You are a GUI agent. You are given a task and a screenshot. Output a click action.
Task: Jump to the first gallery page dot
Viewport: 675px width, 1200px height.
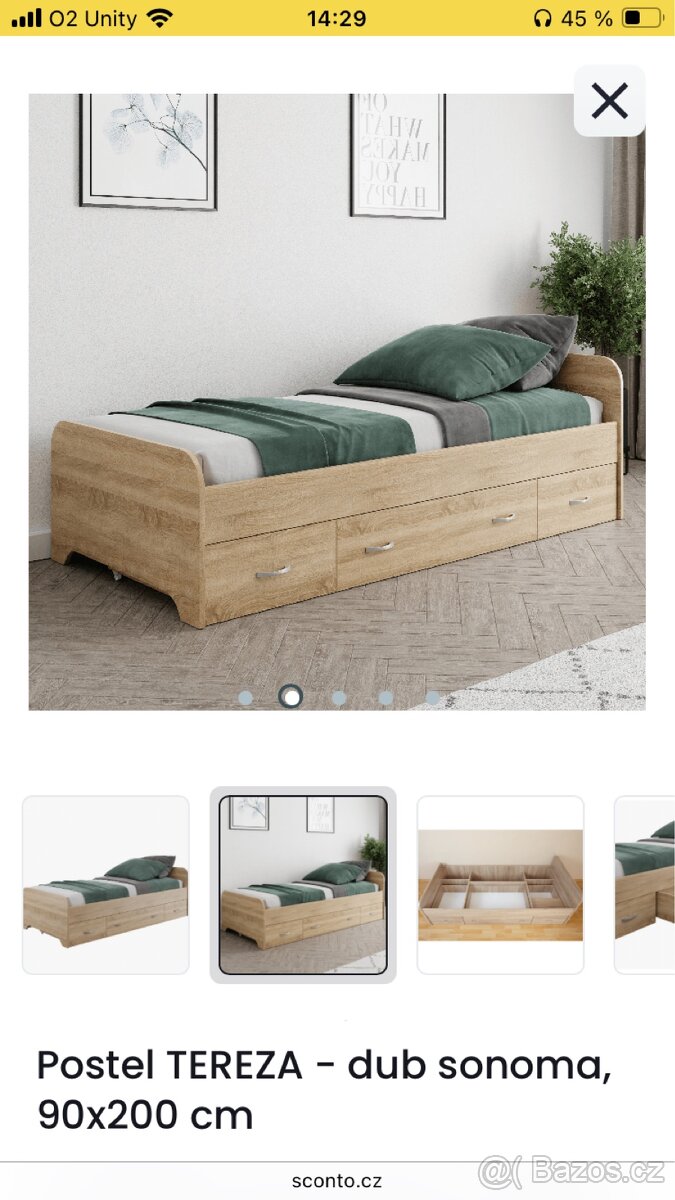click(x=245, y=698)
